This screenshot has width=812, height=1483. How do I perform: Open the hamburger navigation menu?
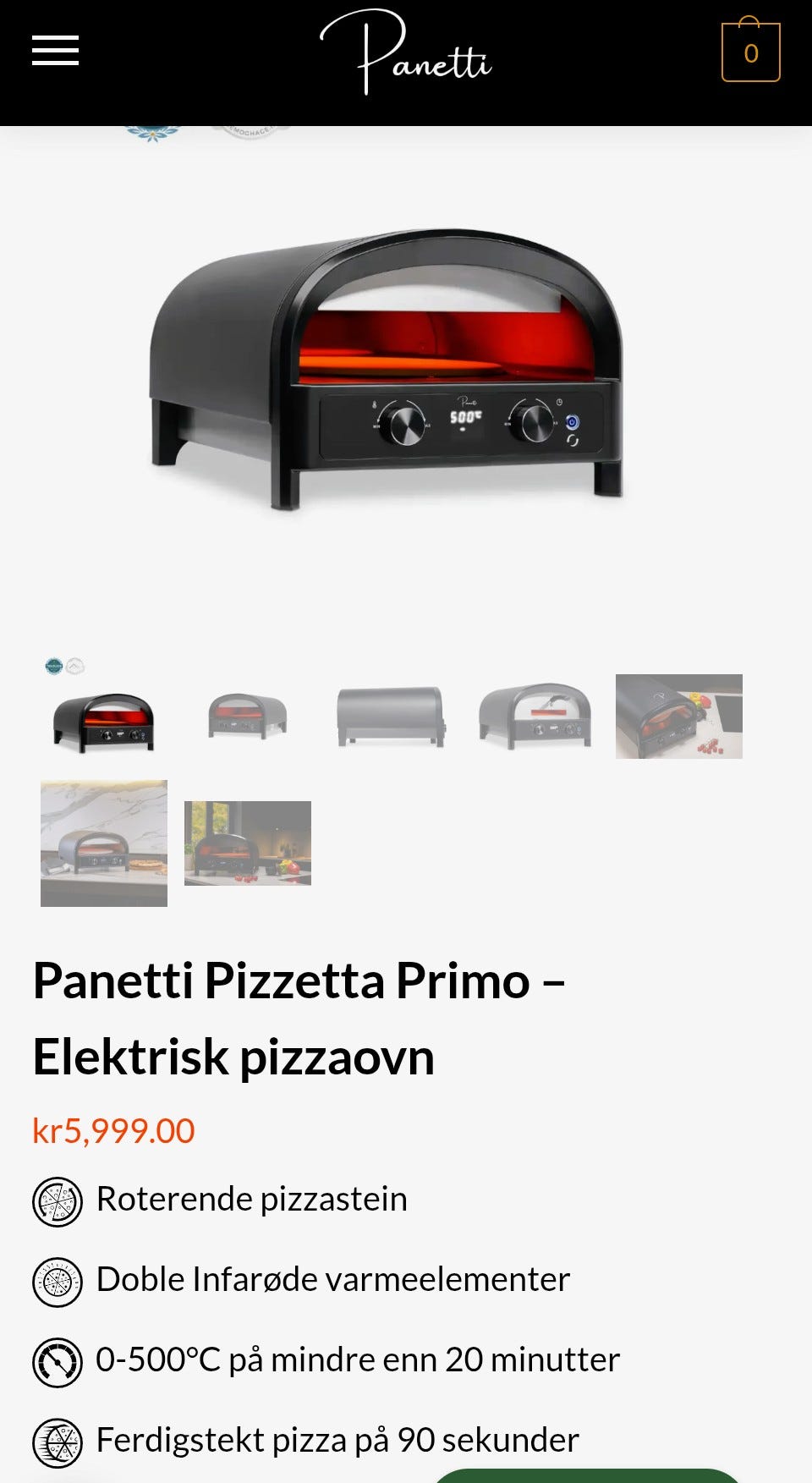tap(55, 51)
